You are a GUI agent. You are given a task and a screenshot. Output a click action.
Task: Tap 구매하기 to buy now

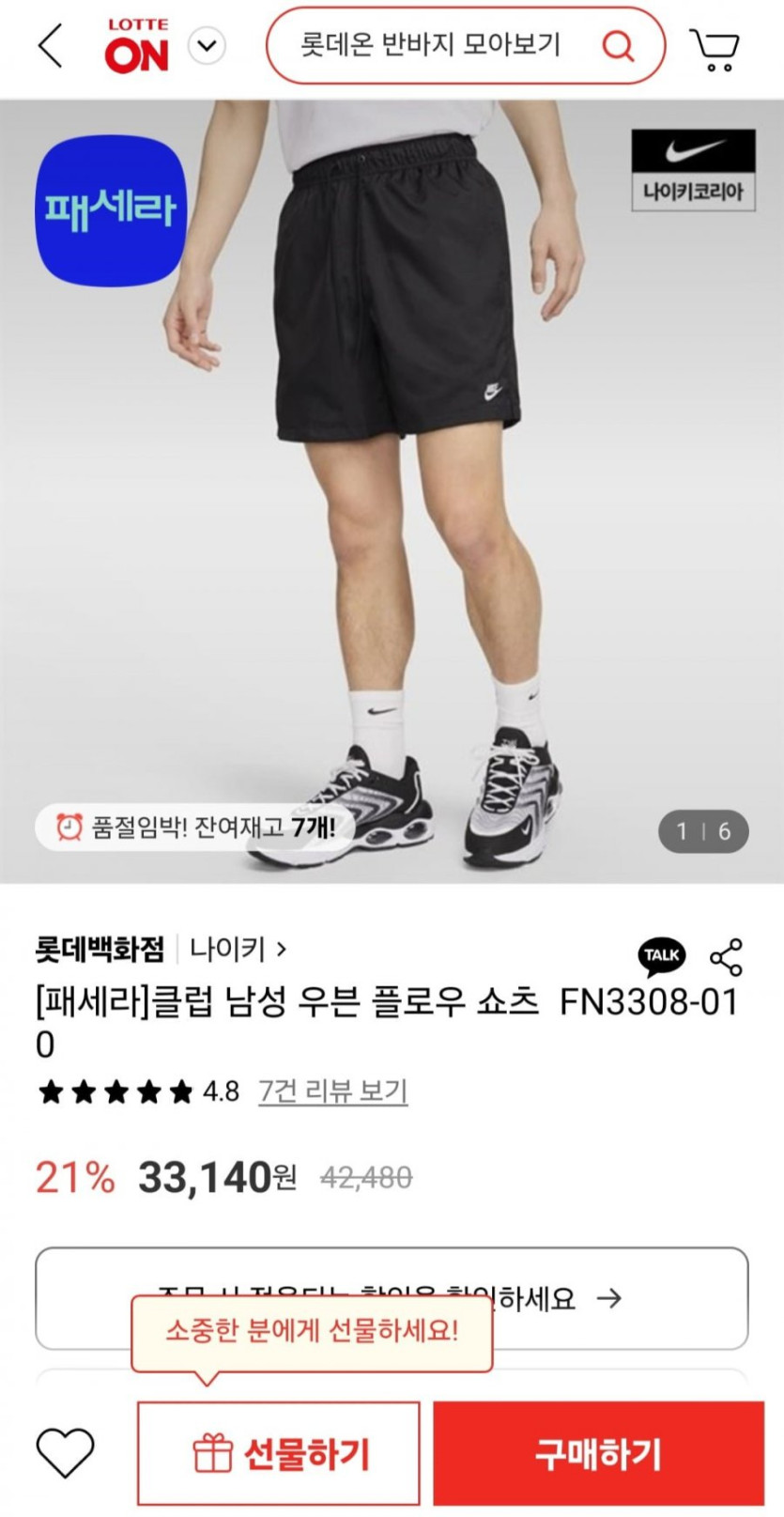click(598, 1454)
